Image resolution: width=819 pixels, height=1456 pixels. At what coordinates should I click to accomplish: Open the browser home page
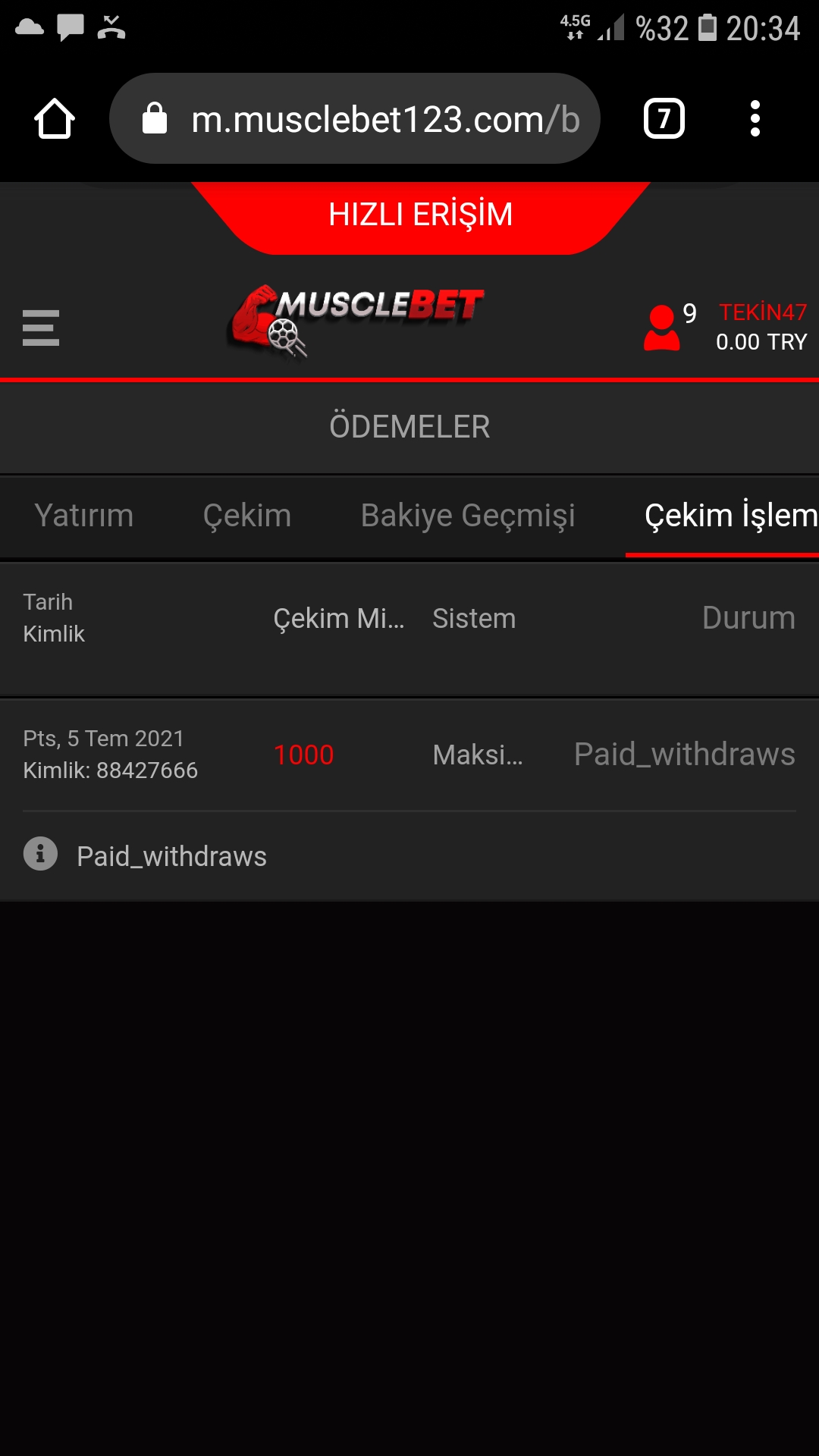[x=55, y=119]
